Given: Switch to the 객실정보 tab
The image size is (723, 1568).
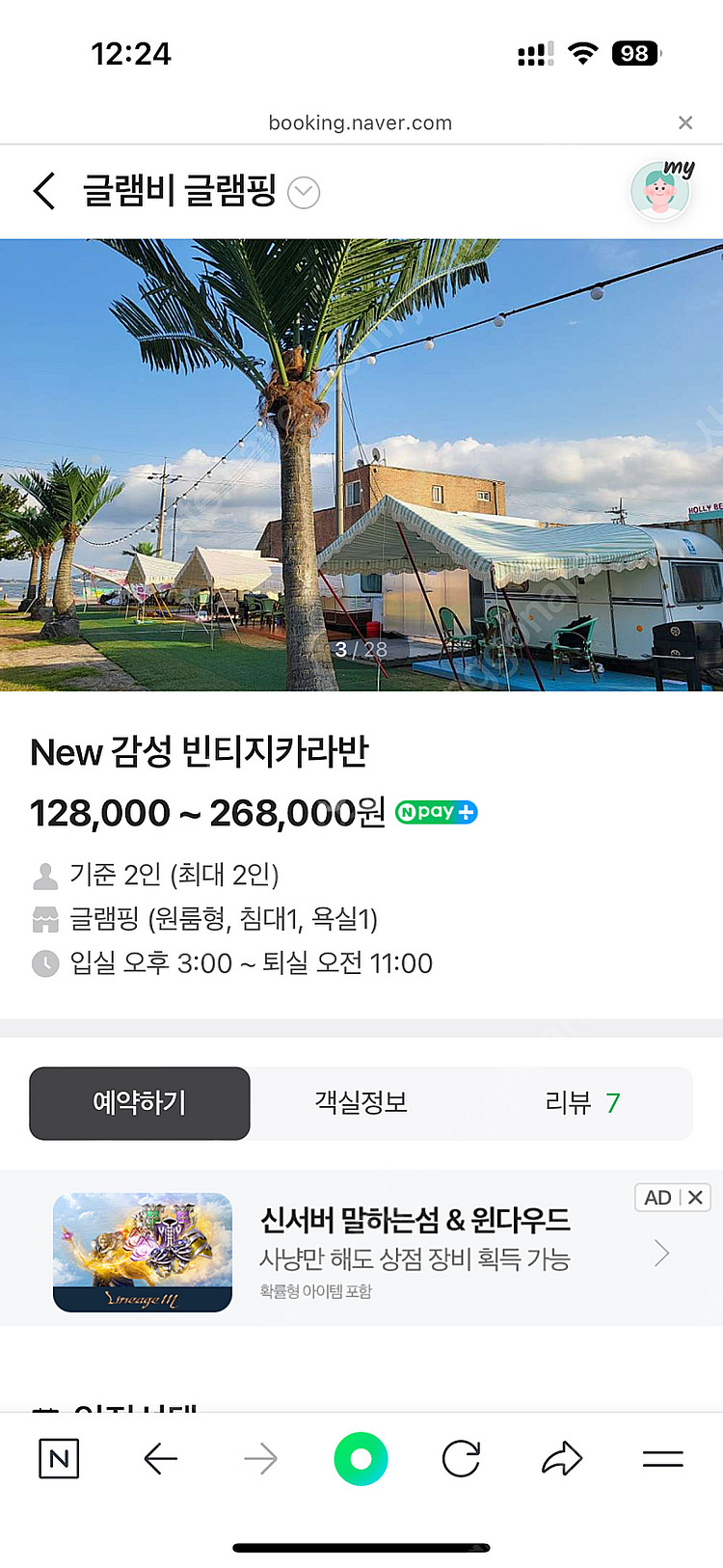Looking at the screenshot, I should click(361, 1103).
